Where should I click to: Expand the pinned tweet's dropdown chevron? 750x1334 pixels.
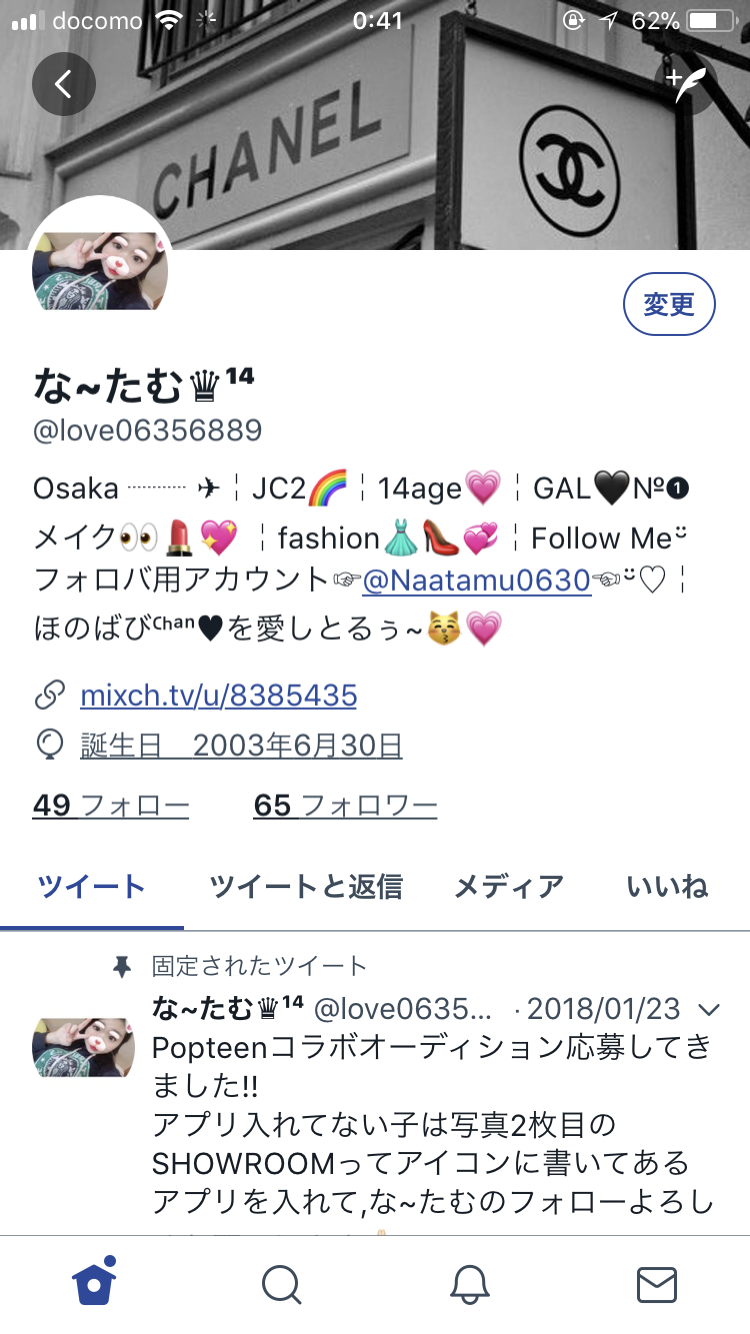point(708,1009)
